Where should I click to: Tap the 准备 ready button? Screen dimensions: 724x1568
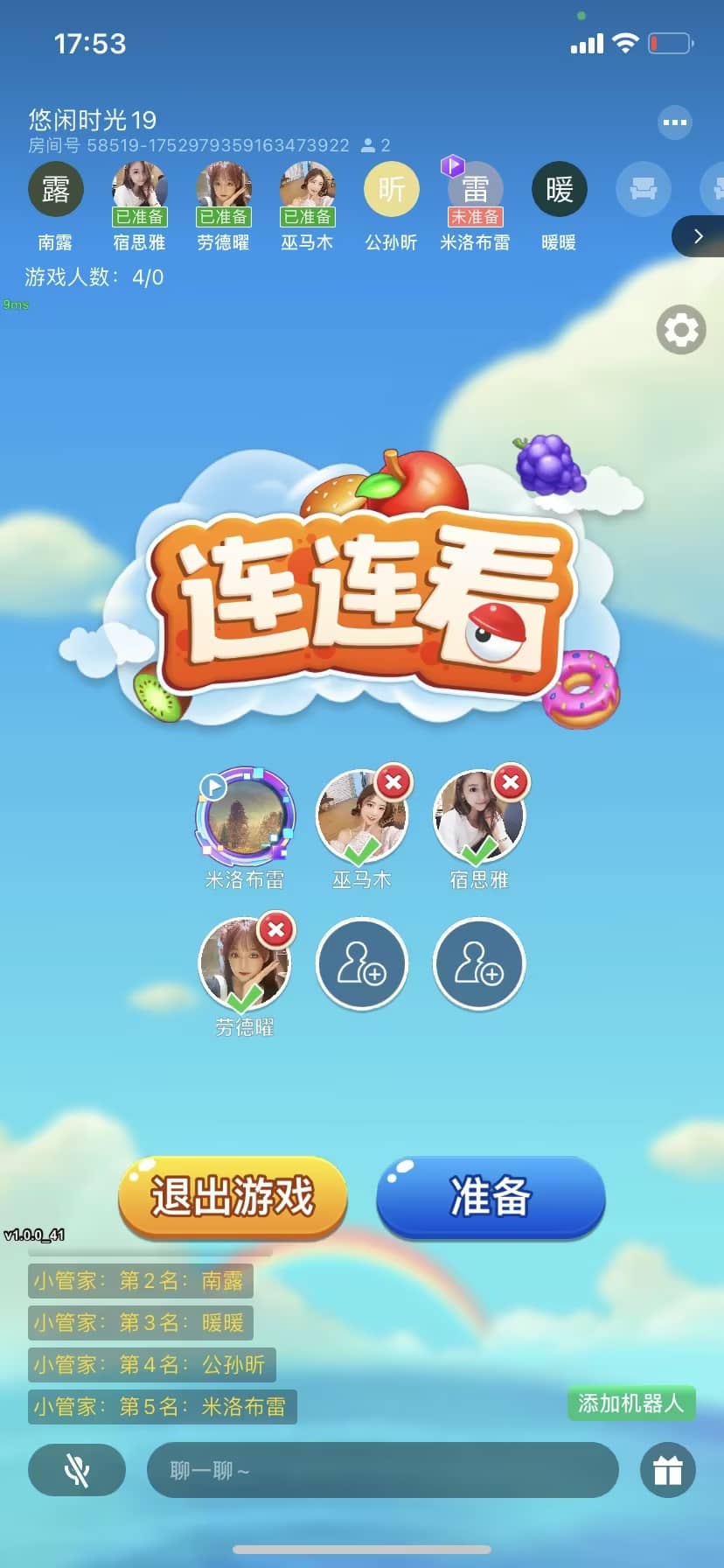coord(491,1196)
